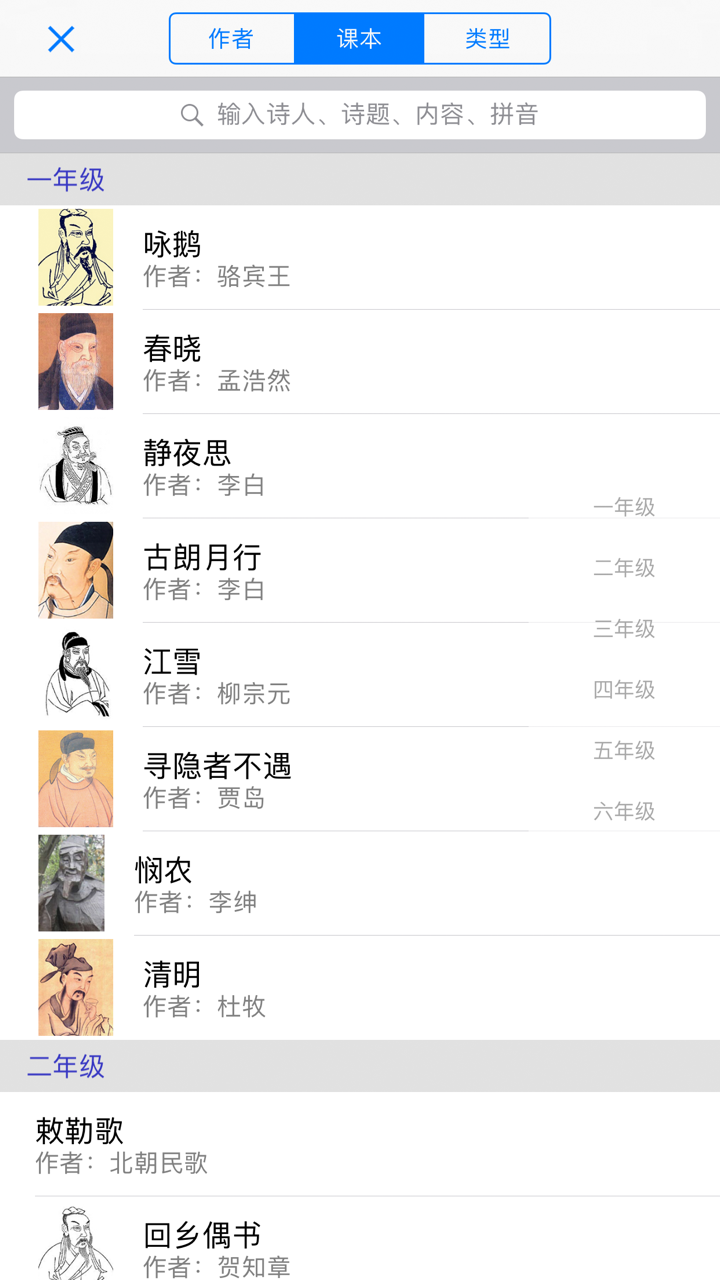Switch to the 作者 tab
Screen dimensions: 720x1280
click(231, 38)
